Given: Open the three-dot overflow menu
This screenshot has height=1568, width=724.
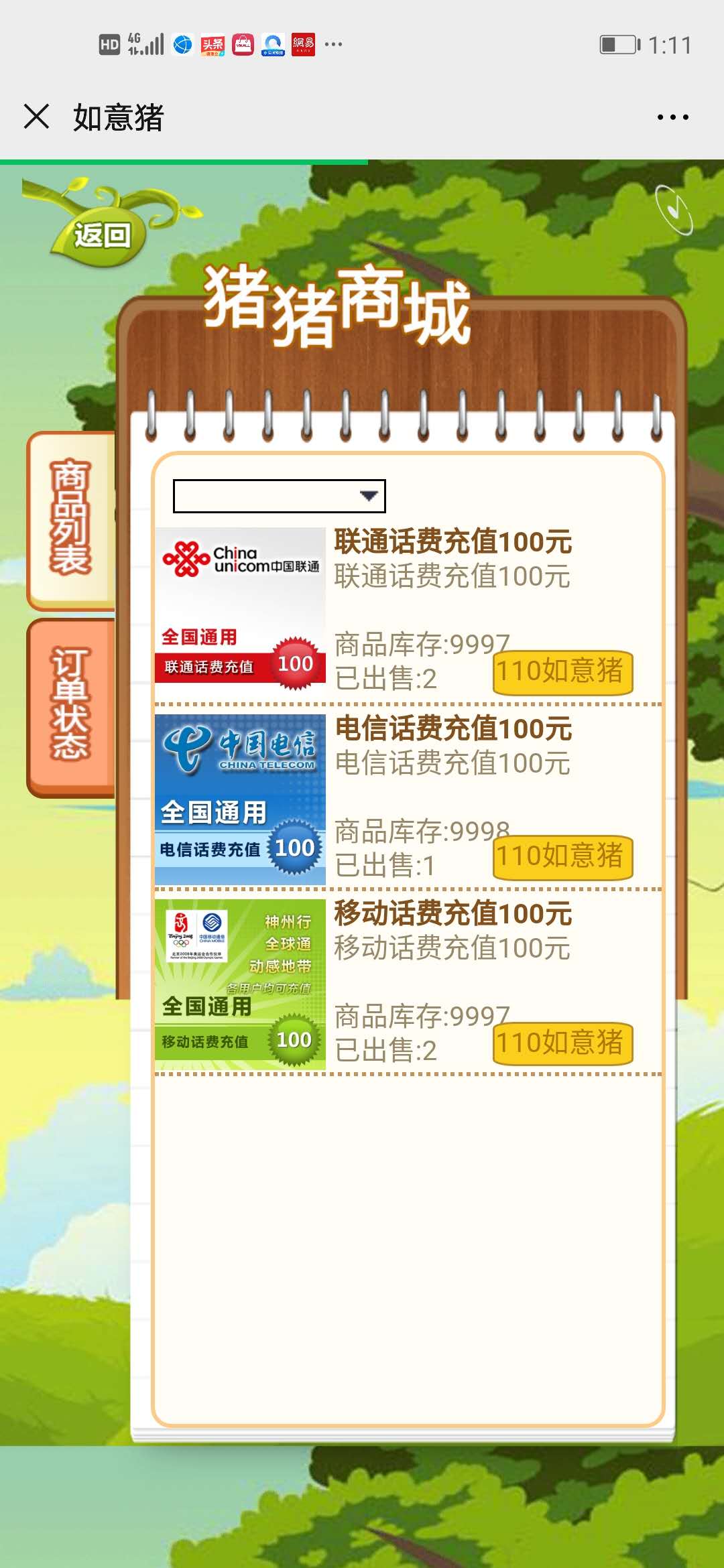Looking at the screenshot, I should coord(672,117).
